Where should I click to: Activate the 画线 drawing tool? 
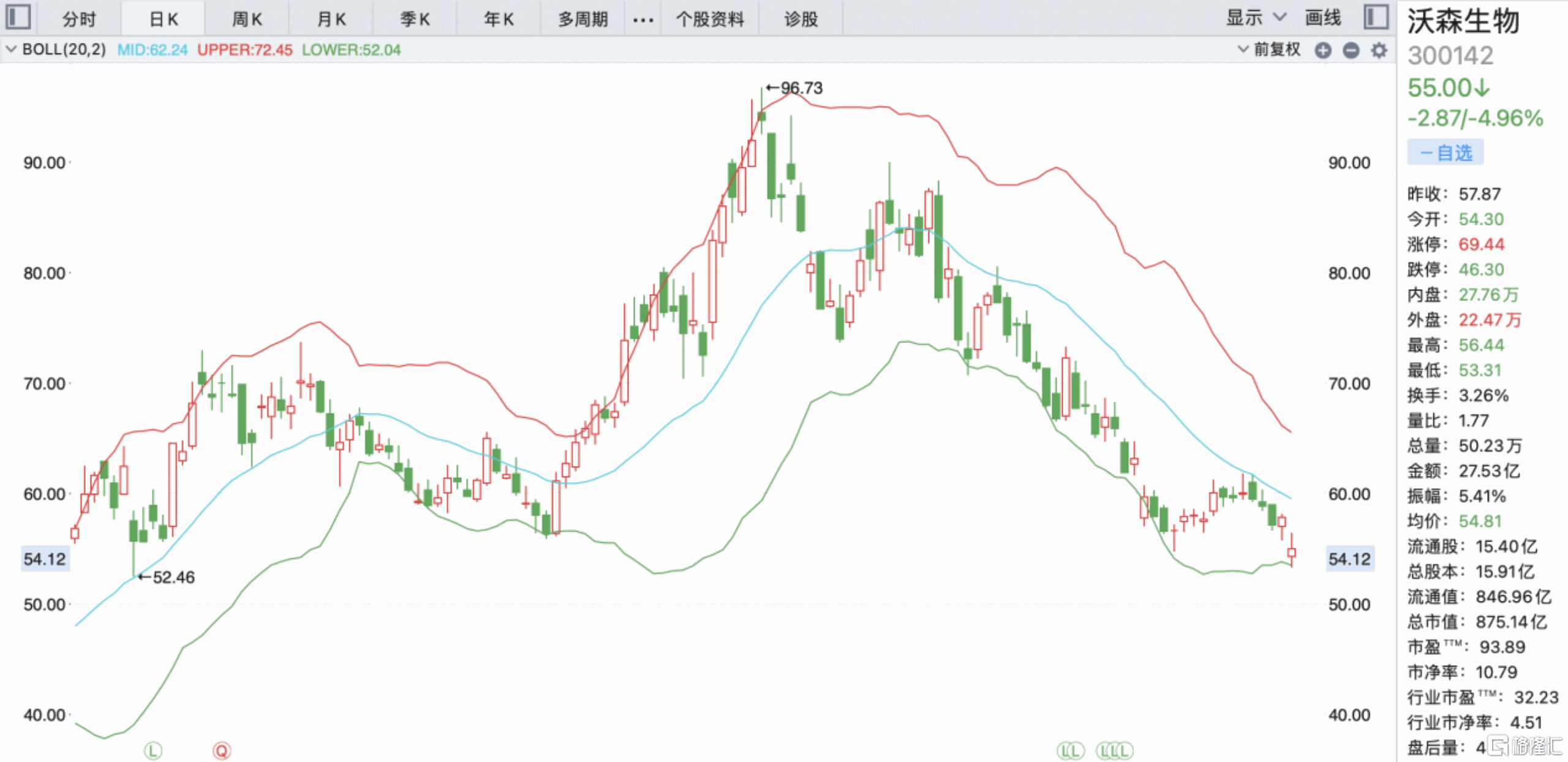click(x=1322, y=18)
